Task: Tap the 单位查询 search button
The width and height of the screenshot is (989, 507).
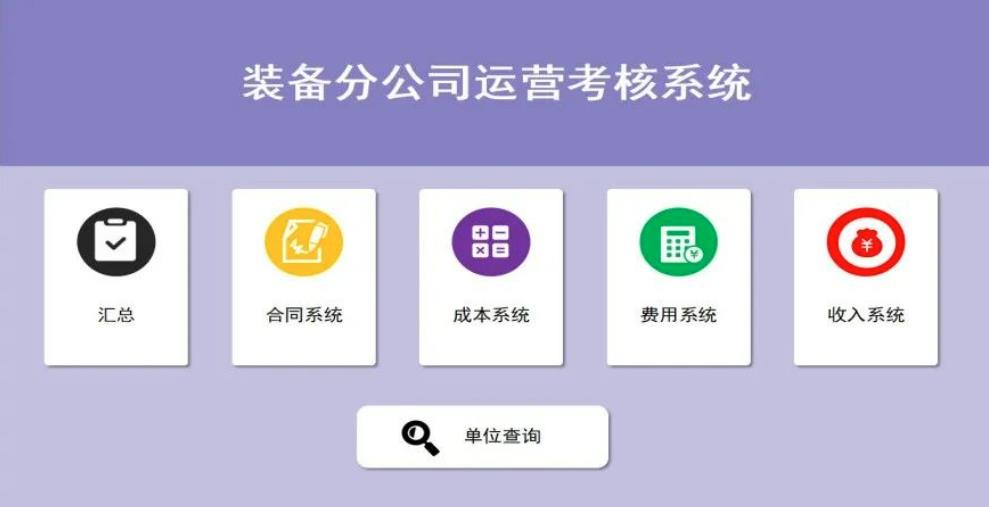Action: (482, 437)
